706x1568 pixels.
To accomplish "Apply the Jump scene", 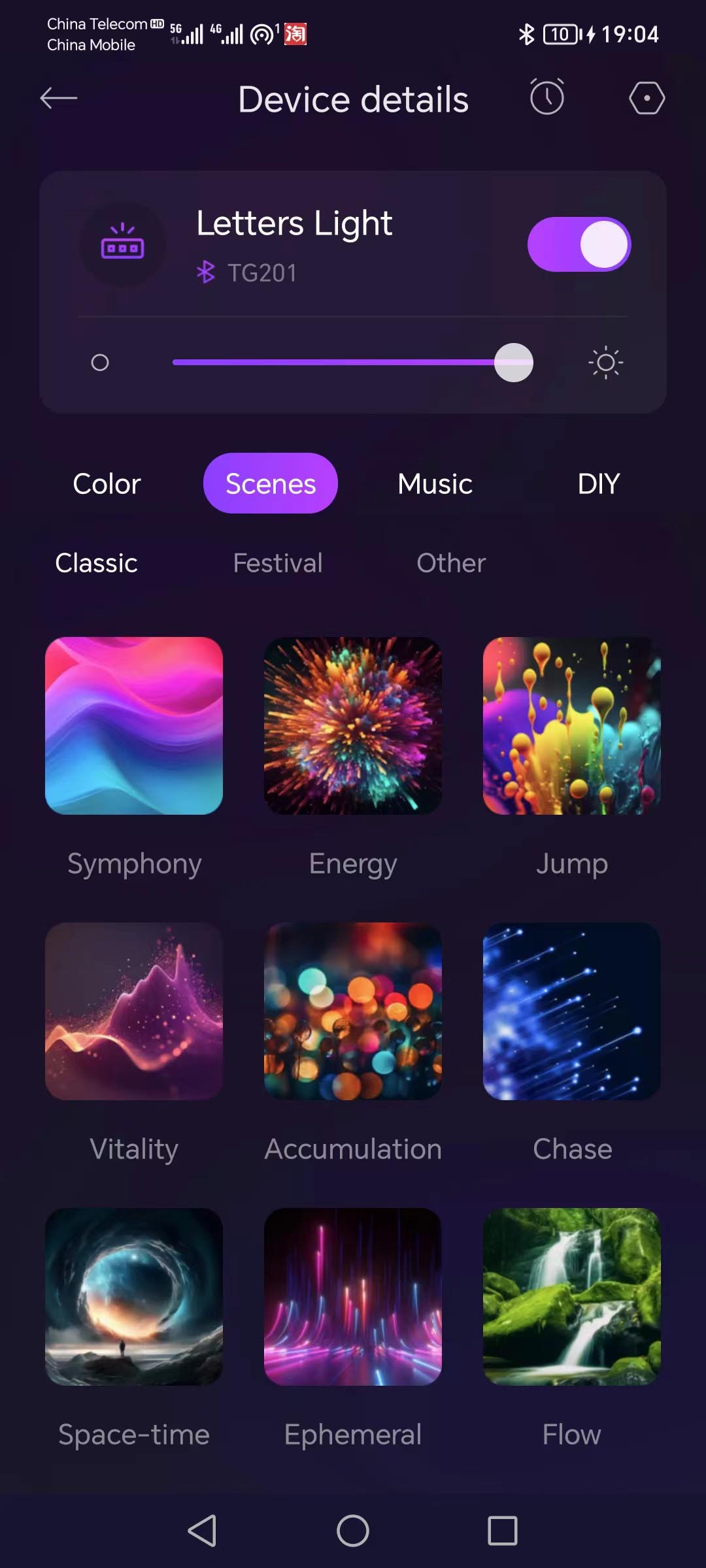I will pos(571,726).
